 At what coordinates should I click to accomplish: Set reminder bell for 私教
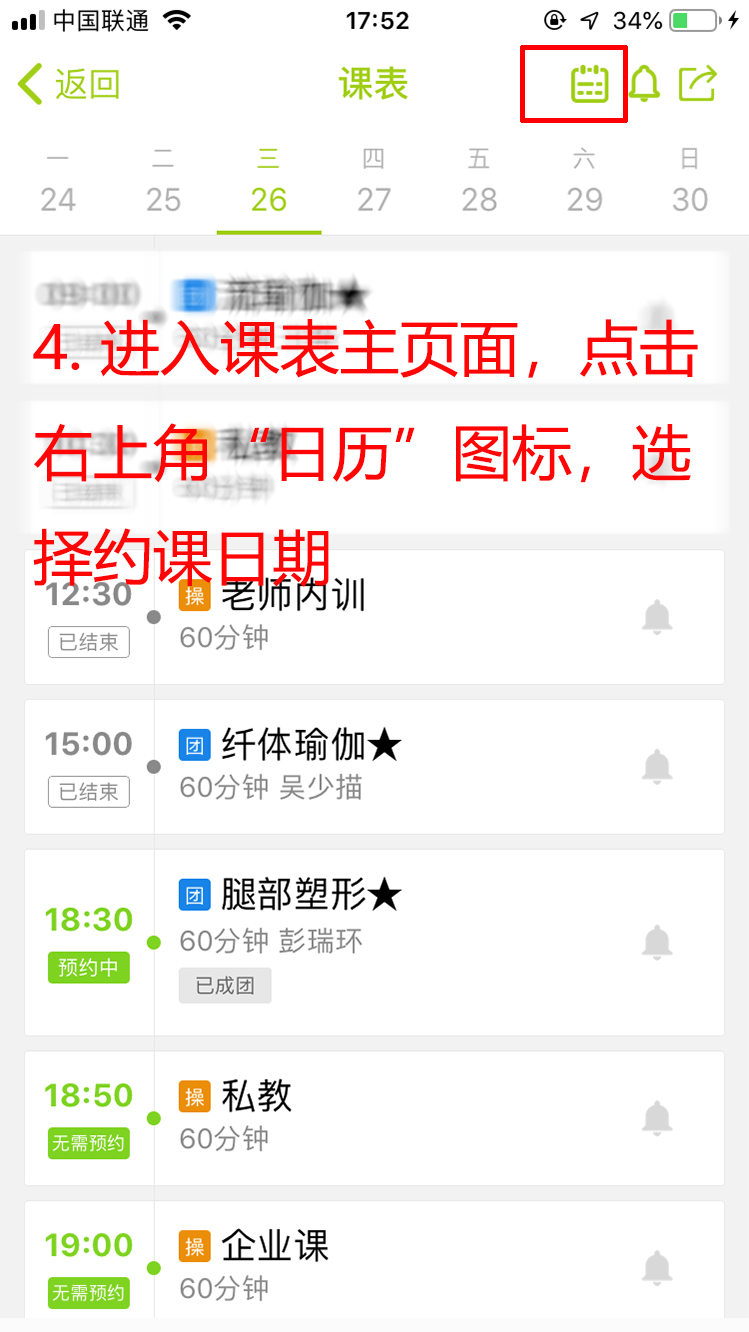click(657, 1118)
